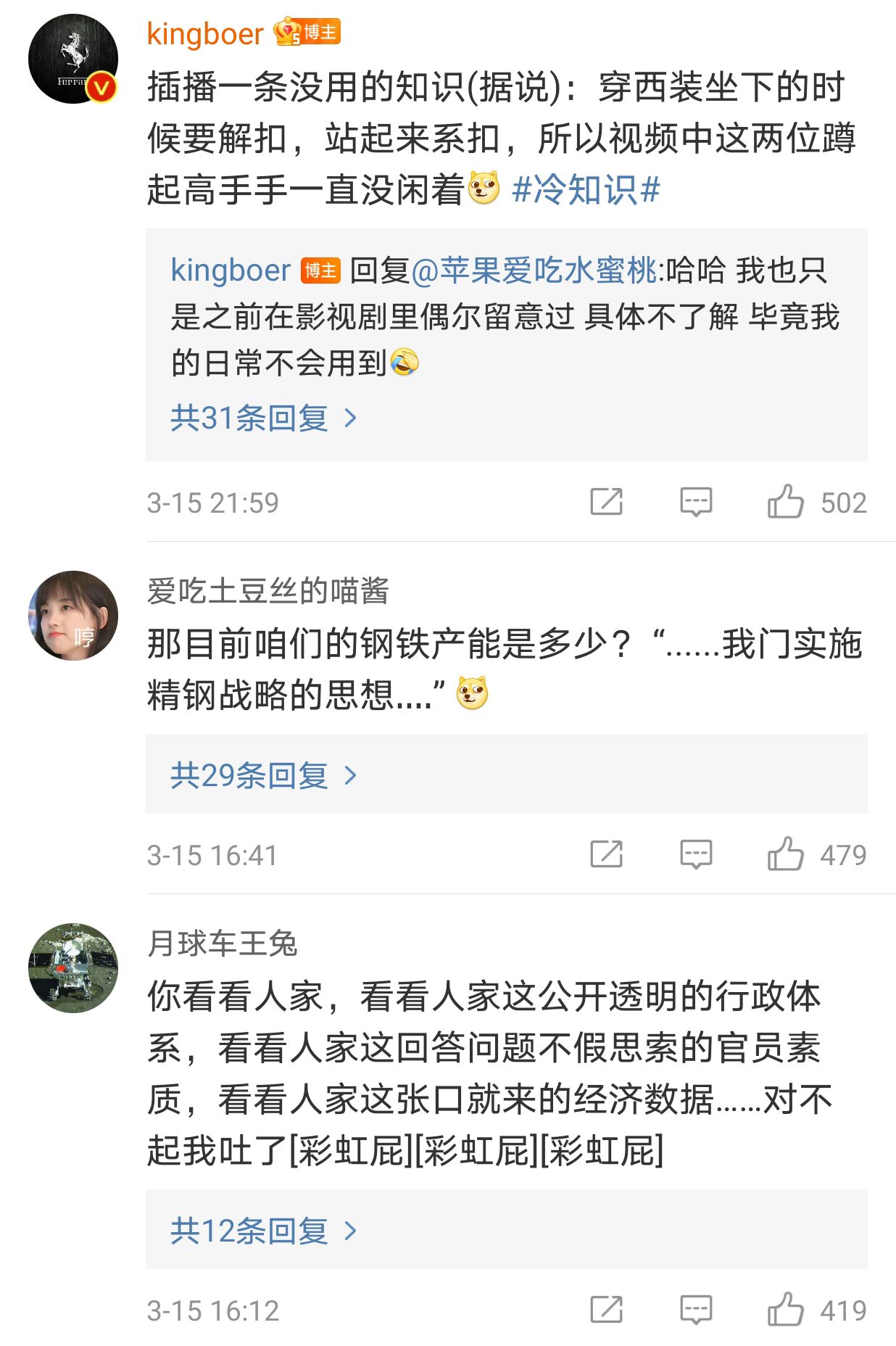The image size is (896, 1346).
Task: Open kingboer's profile avatar
Action: click(73, 59)
